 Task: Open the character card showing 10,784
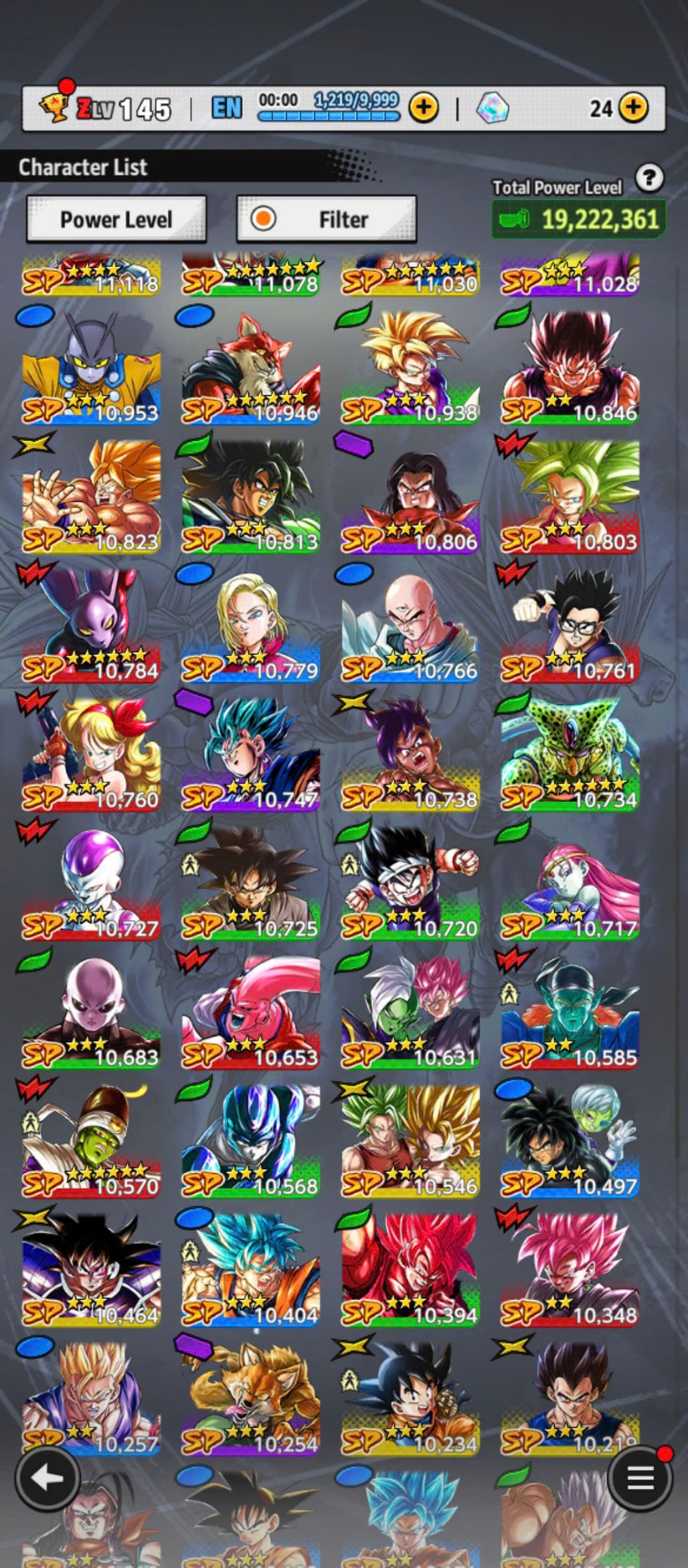tap(92, 626)
